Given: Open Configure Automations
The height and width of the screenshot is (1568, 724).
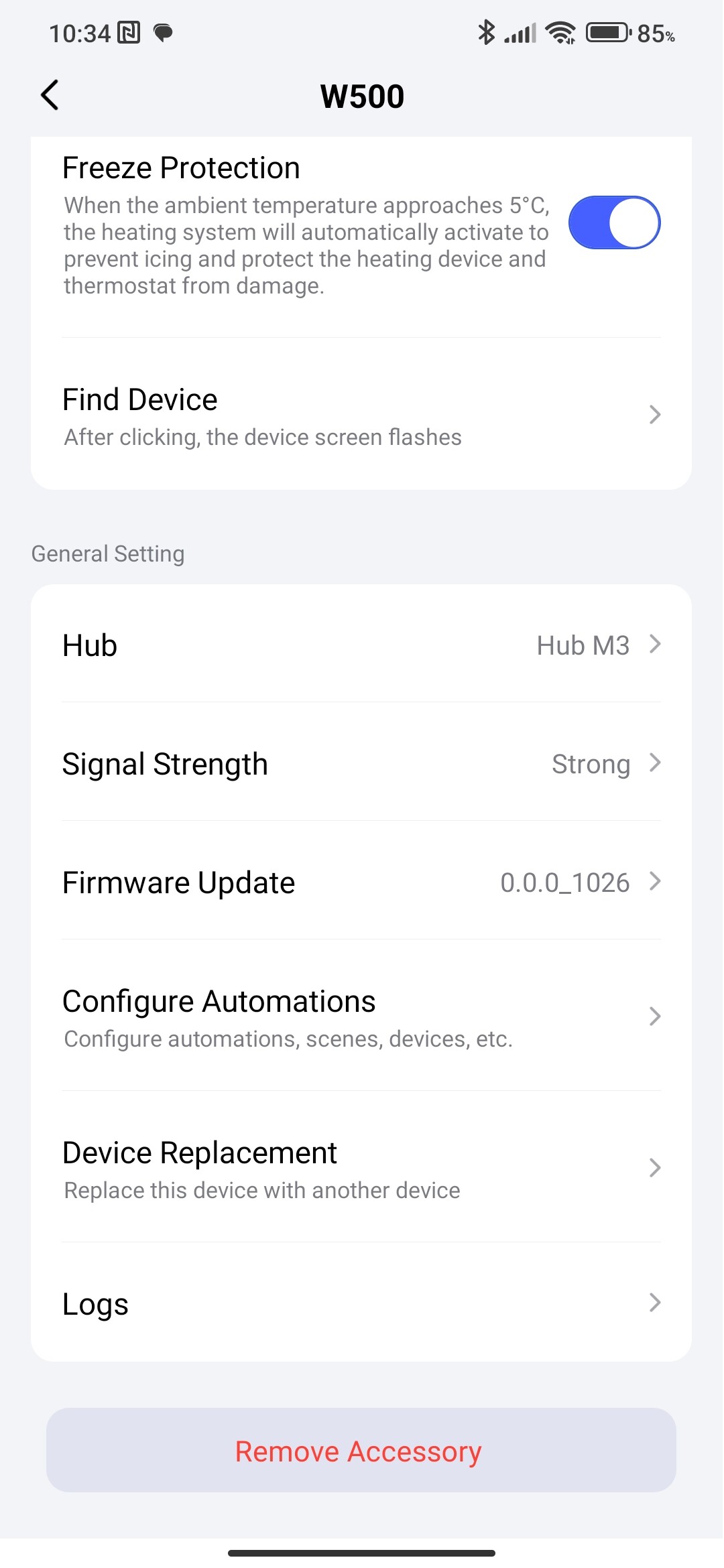Looking at the screenshot, I should pos(361,1017).
